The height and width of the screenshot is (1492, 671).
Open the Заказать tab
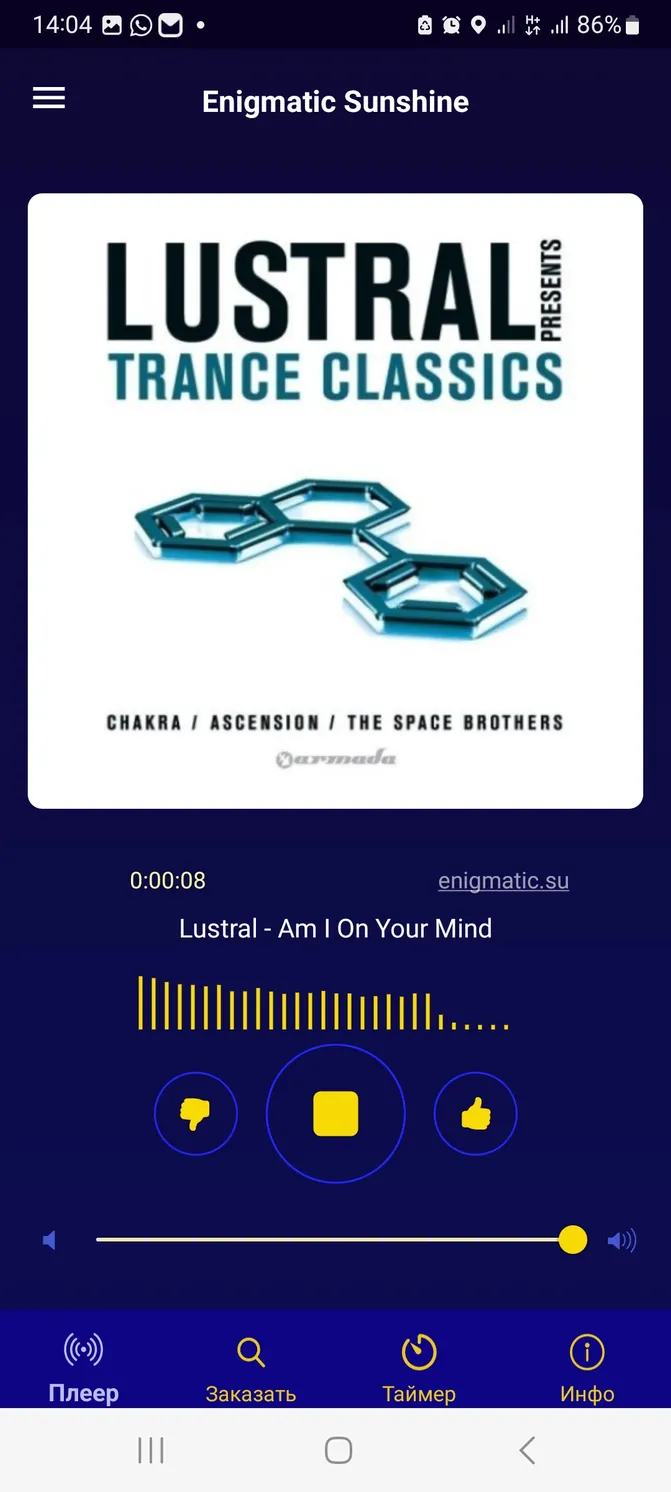pyautogui.click(x=251, y=1368)
